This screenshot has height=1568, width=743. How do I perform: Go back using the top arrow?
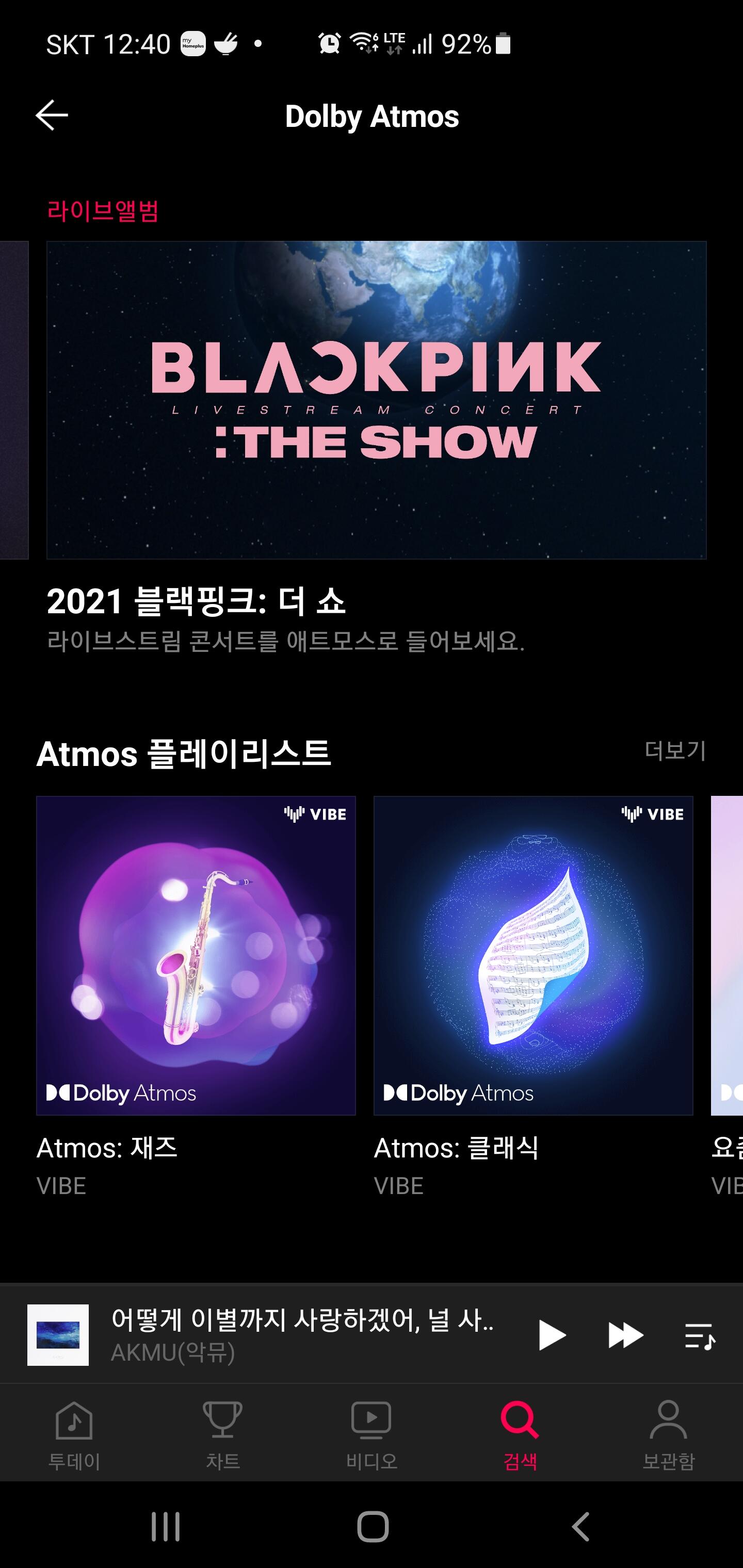pyautogui.click(x=52, y=116)
